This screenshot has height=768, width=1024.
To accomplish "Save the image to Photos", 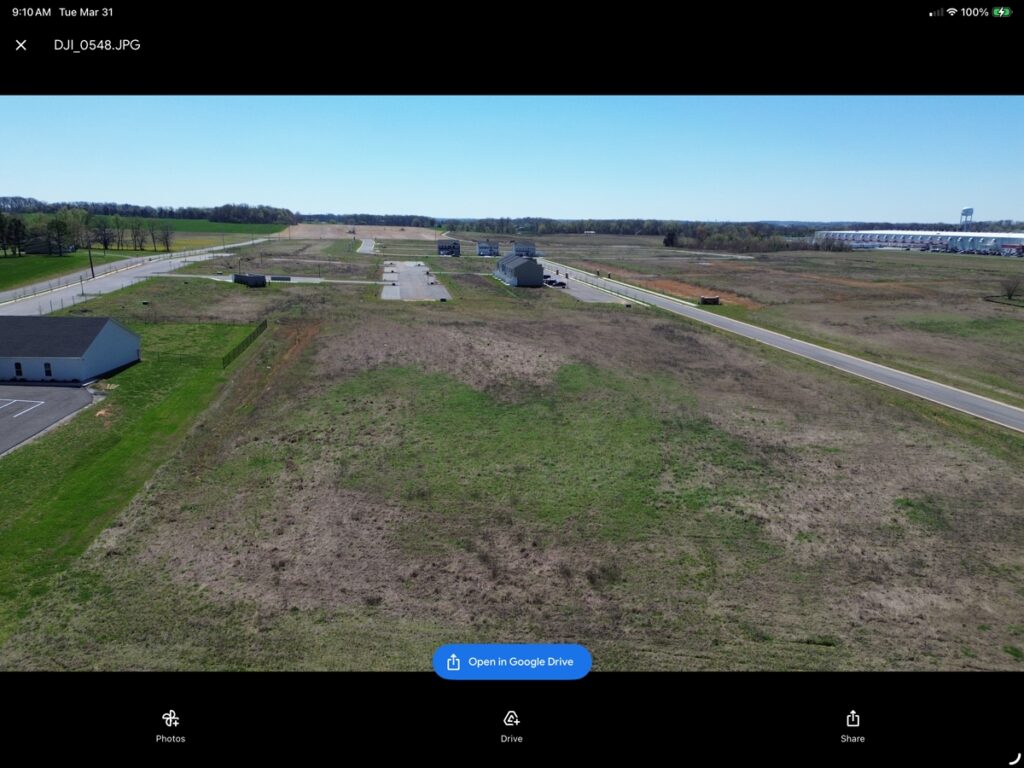I will [x=170, y=725].
